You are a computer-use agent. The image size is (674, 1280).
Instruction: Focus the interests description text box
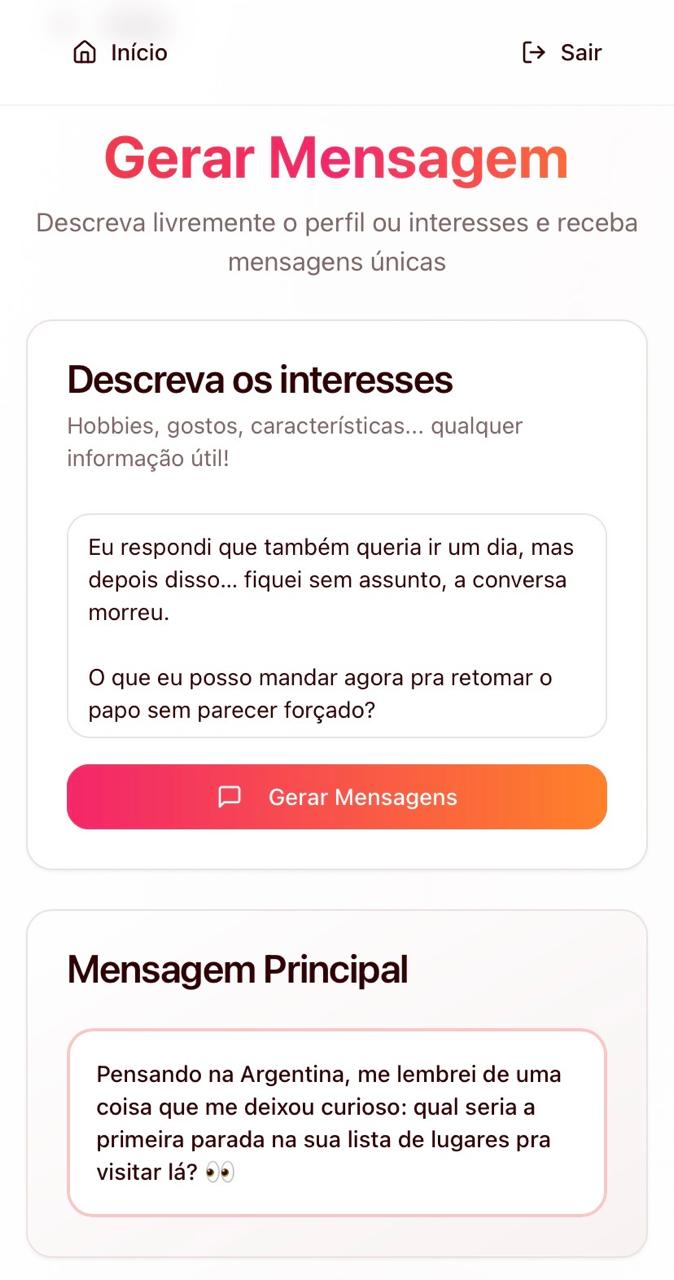pyautogui.click(x=336, y=626)
